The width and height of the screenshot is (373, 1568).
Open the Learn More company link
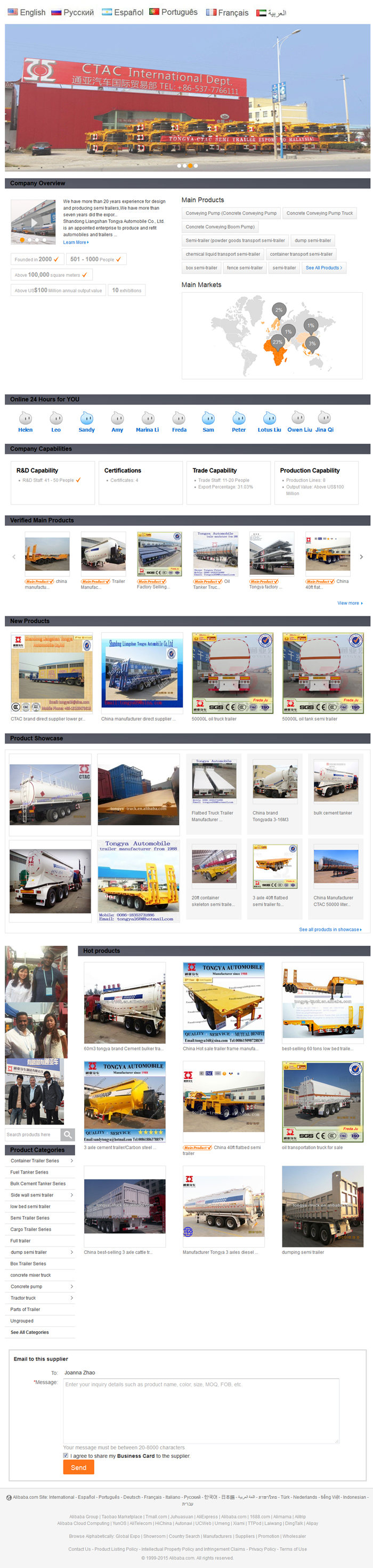(75, 242)
